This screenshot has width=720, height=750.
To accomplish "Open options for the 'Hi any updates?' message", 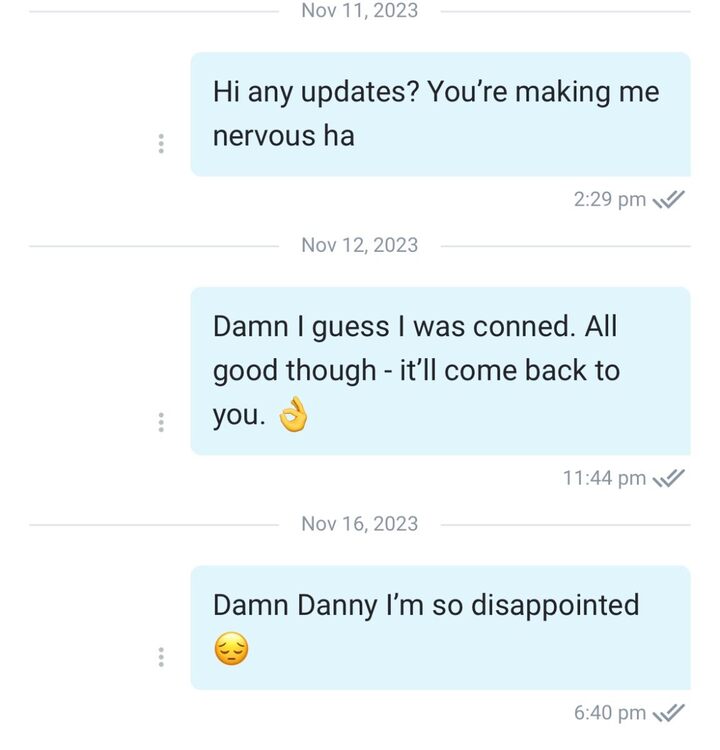I will click(x=161, y=144).
